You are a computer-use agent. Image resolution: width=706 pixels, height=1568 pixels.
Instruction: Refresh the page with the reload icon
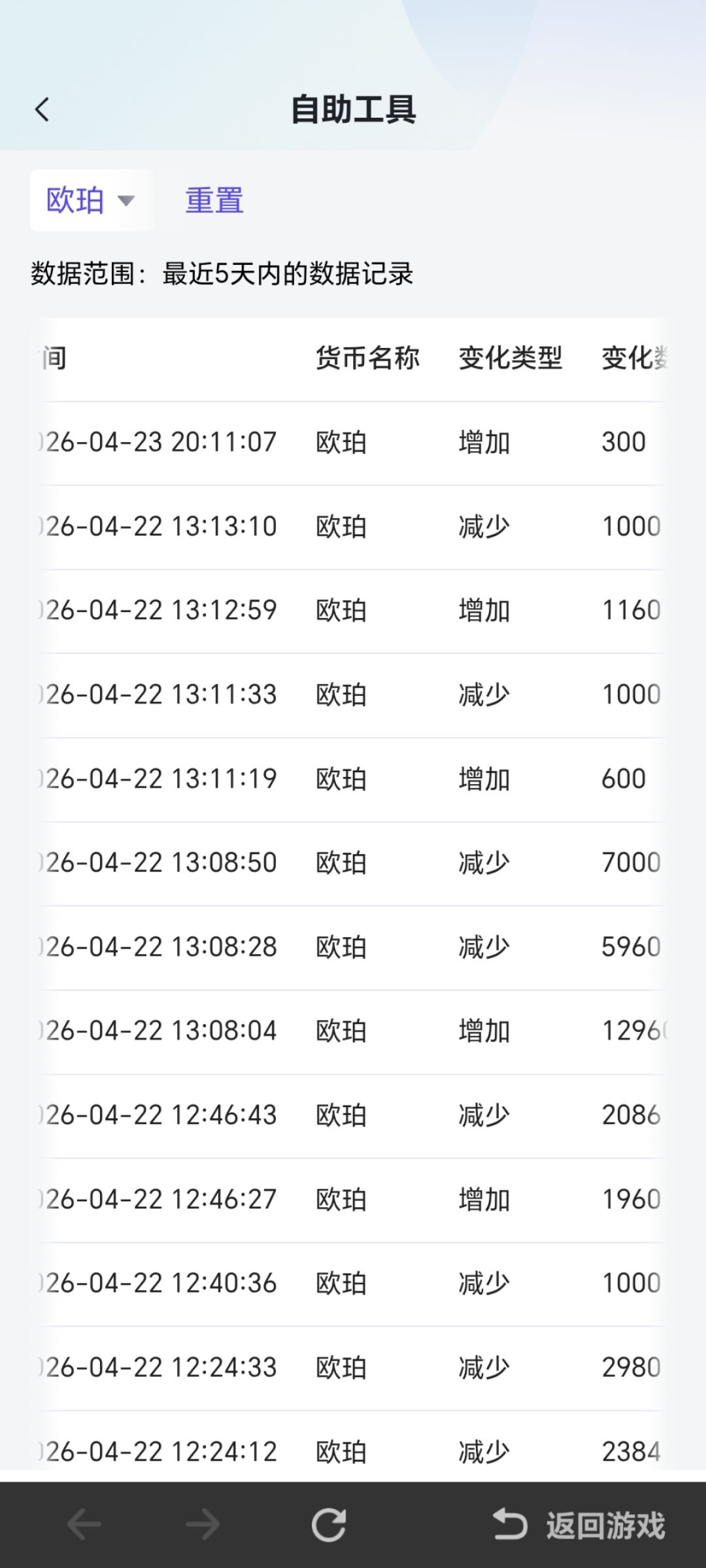click(x=329, y=1525)
